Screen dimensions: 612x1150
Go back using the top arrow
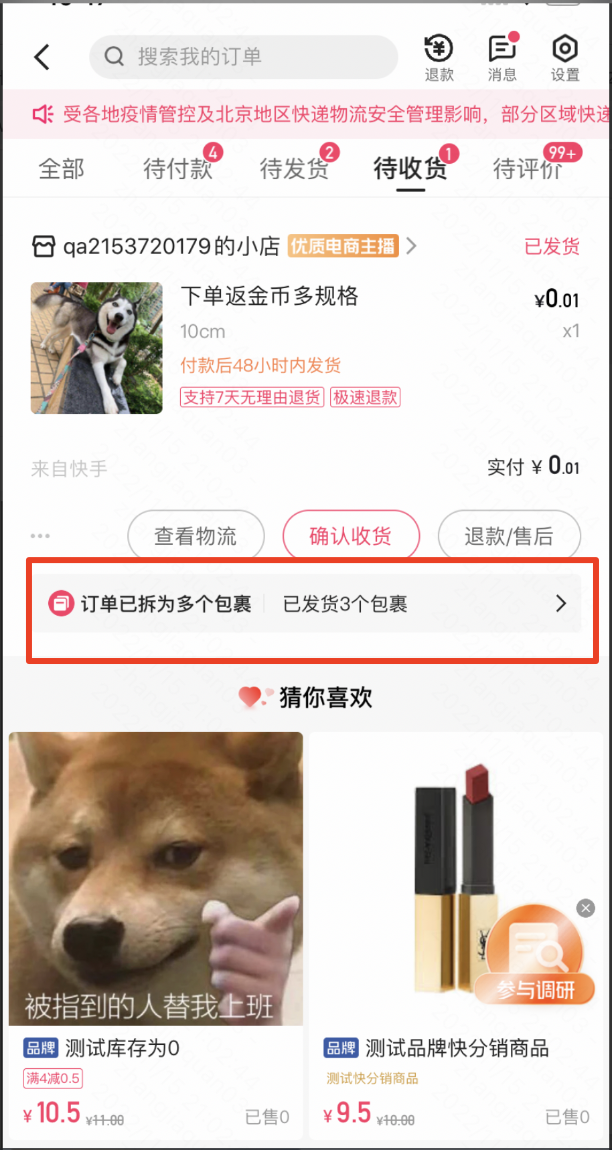coord(41,57)
